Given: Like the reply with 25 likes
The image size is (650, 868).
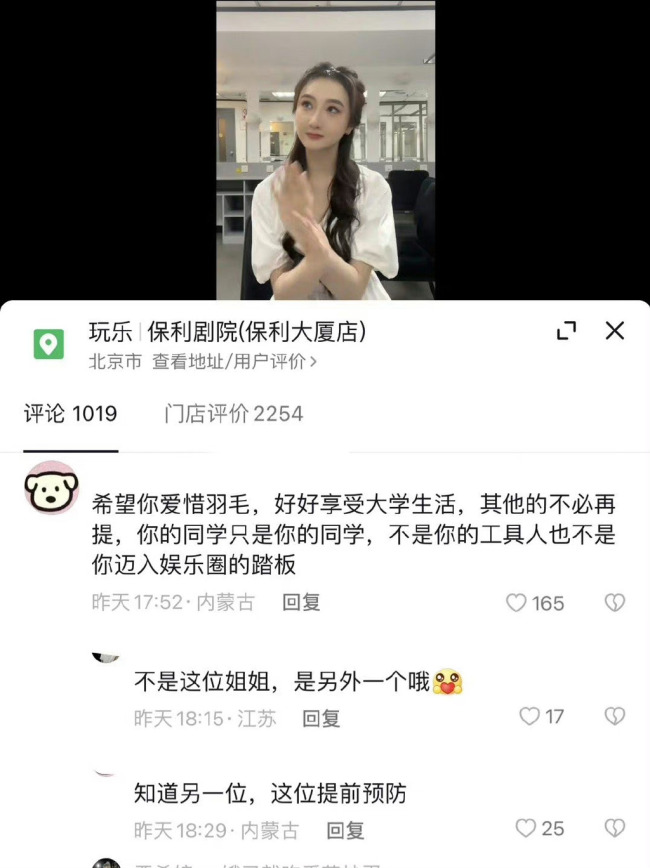Looking at the screenshot, I should pos(525,828).
